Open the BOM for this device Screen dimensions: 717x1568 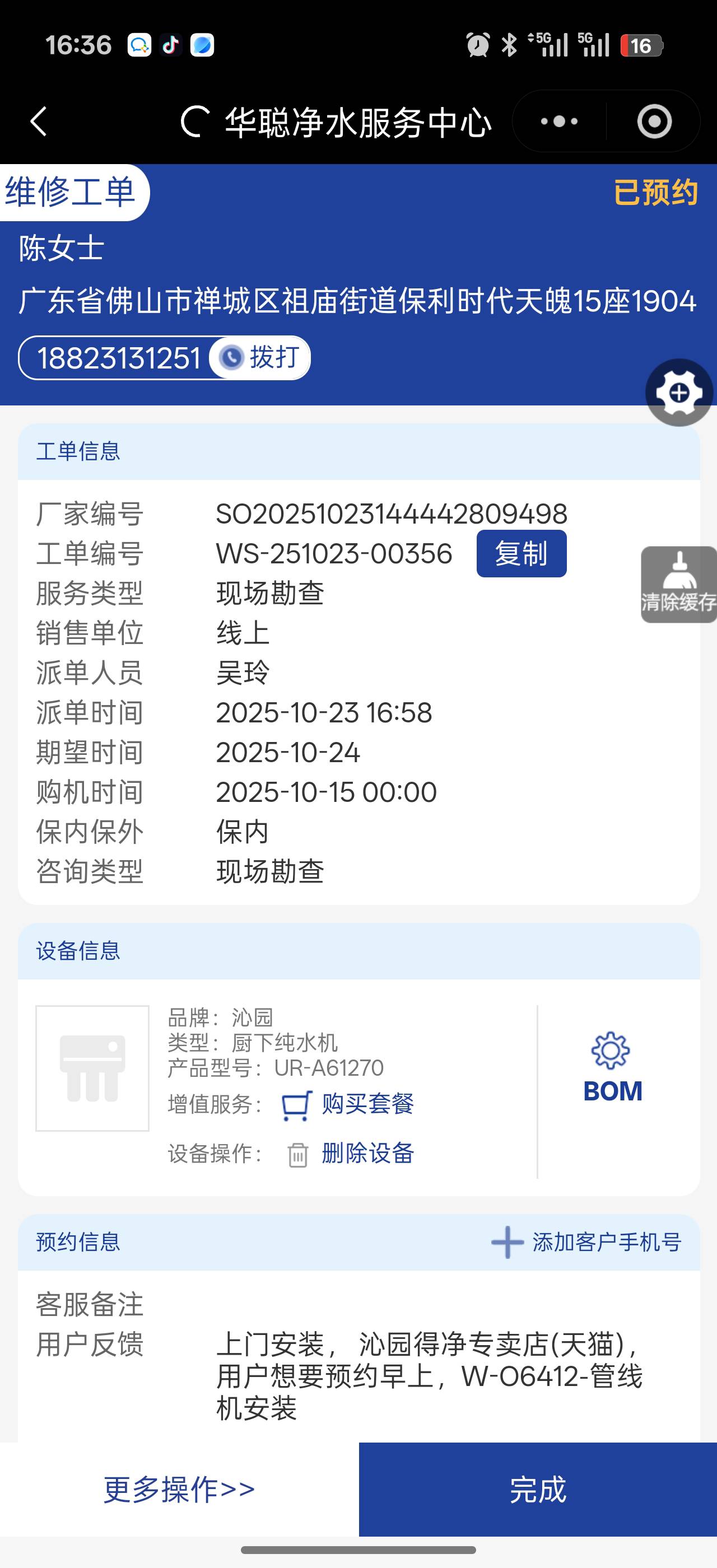[612, 1069]
